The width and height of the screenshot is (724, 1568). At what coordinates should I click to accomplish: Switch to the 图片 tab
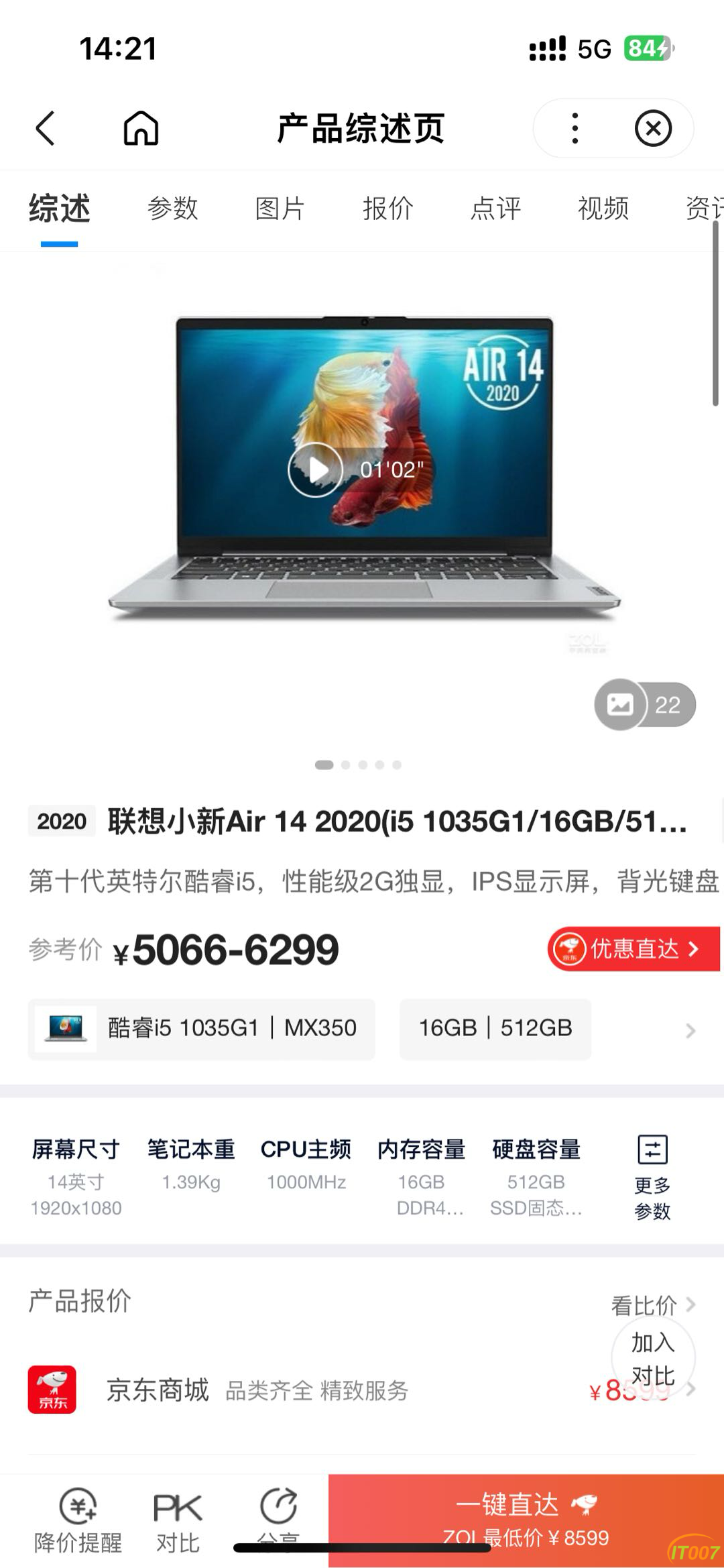tap(280, 209)
